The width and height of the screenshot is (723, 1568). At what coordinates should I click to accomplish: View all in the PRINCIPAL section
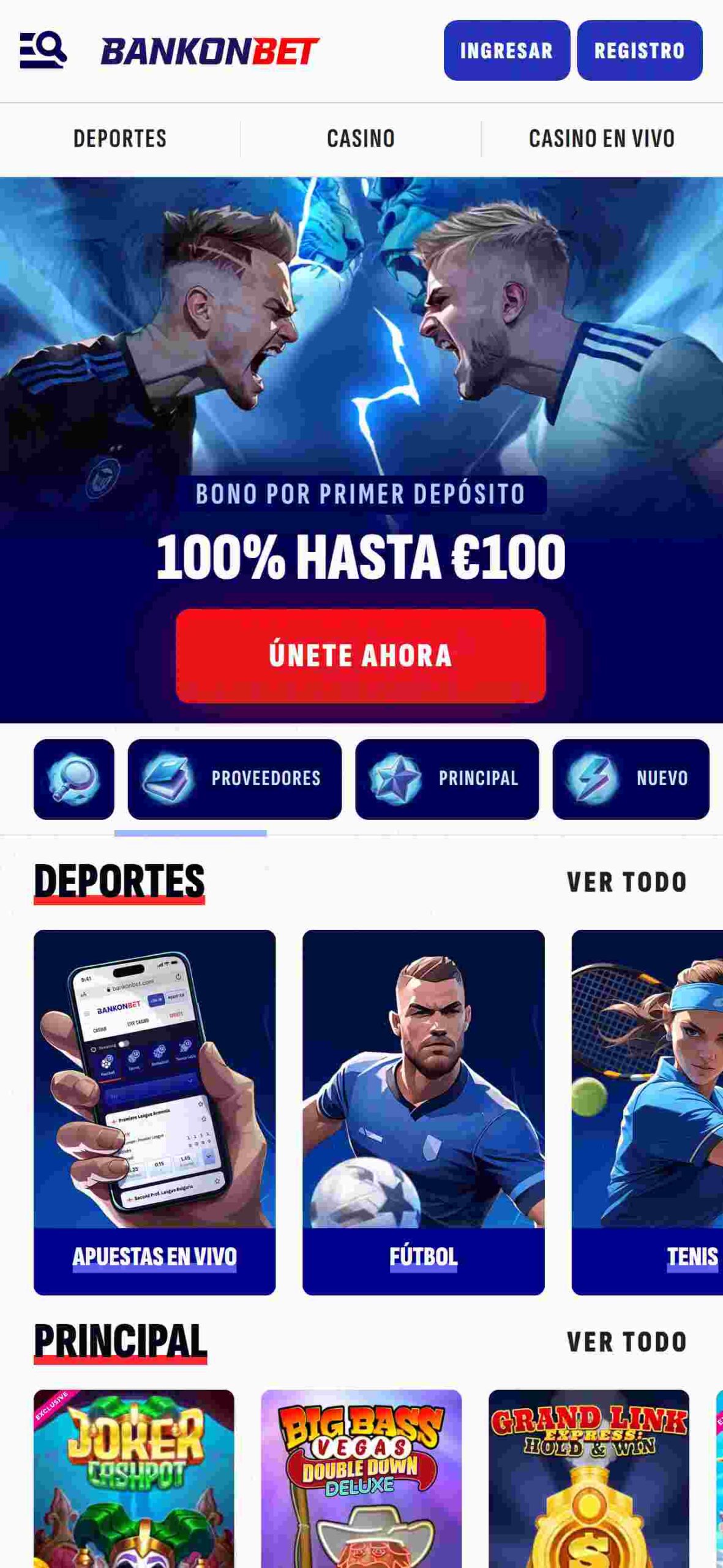627,1342
